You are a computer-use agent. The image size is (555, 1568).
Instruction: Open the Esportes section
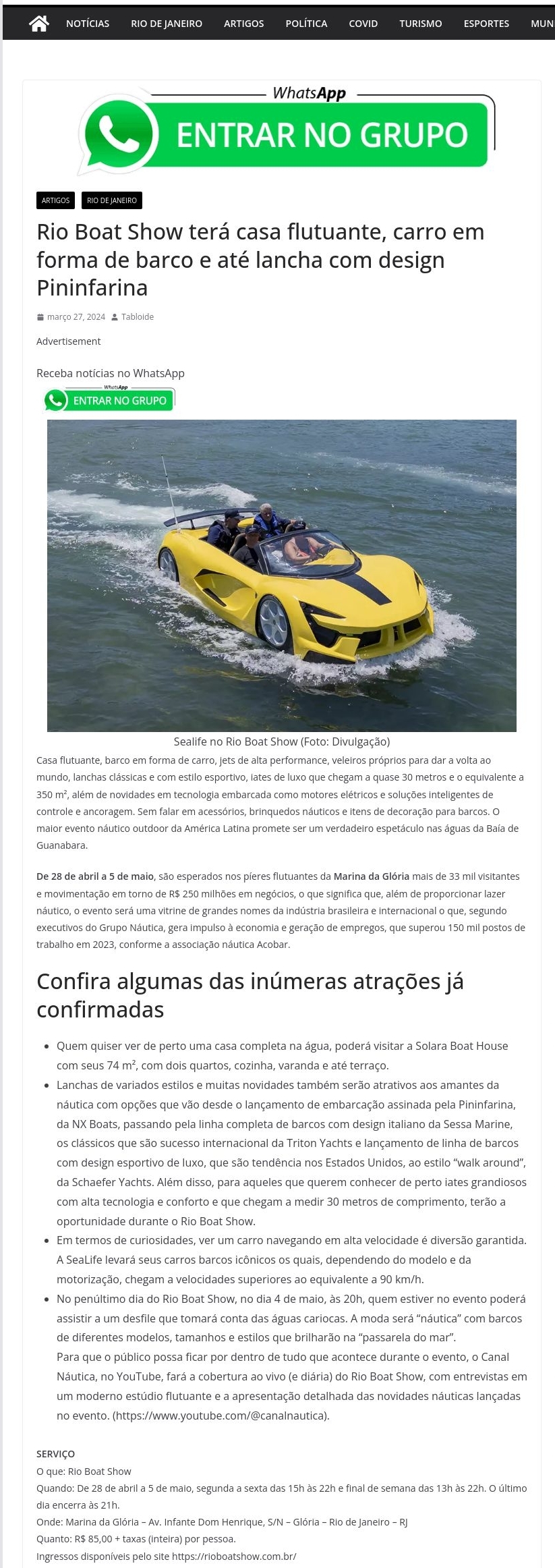click(x=486, y=24)
